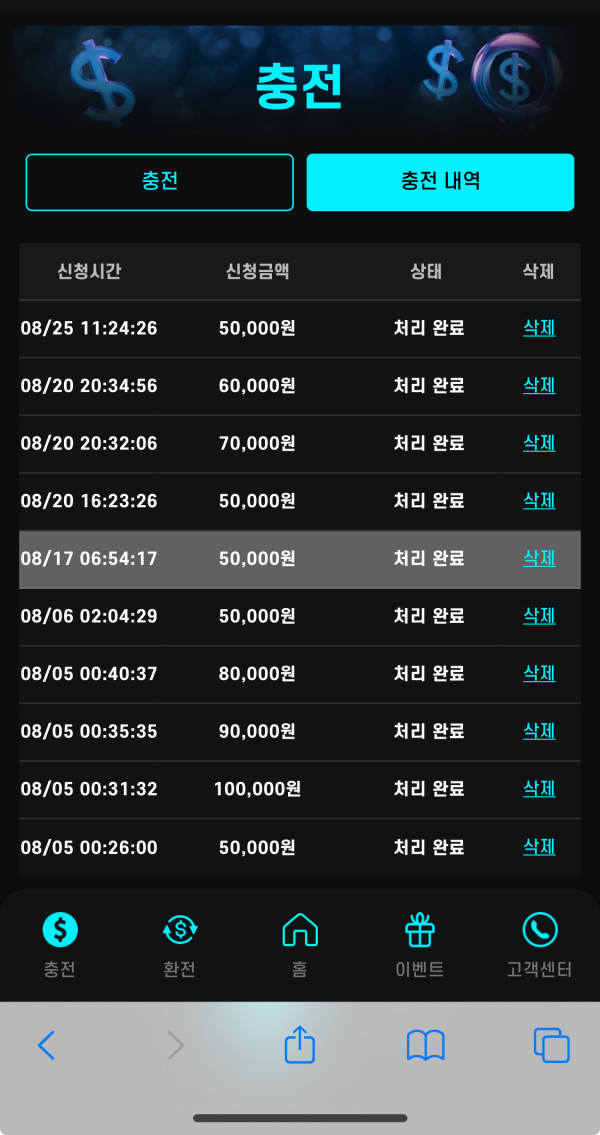Remove the 80,000원 charge record

coord(539,673)
